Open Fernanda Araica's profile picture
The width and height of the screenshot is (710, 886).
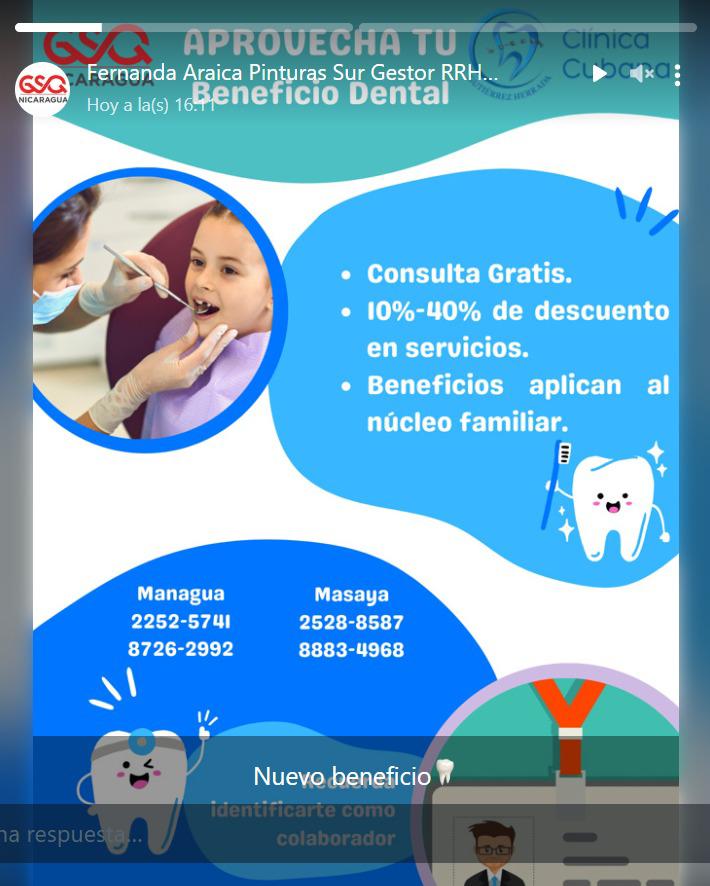[42, 88]
